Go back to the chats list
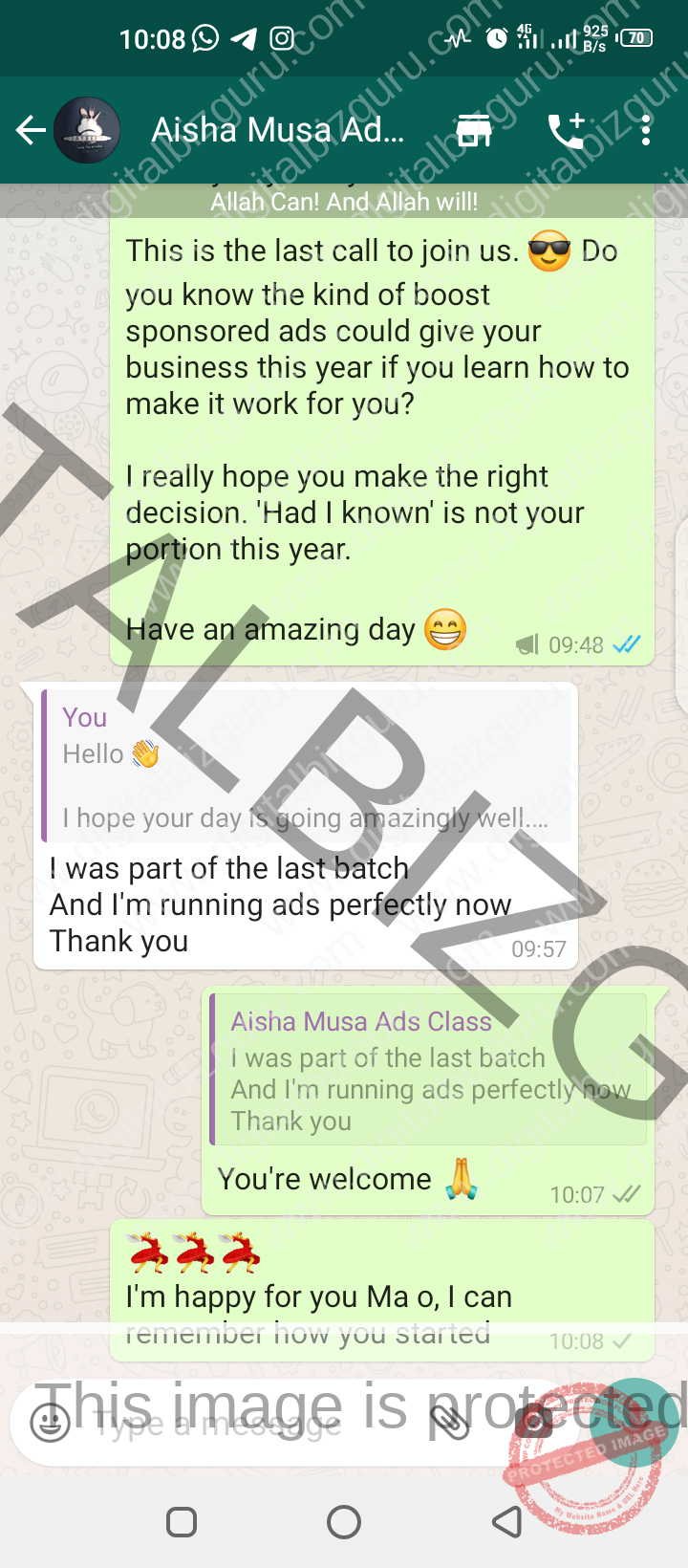The height and width of the screenshot is (1568, 688). (x=32, y=130)
